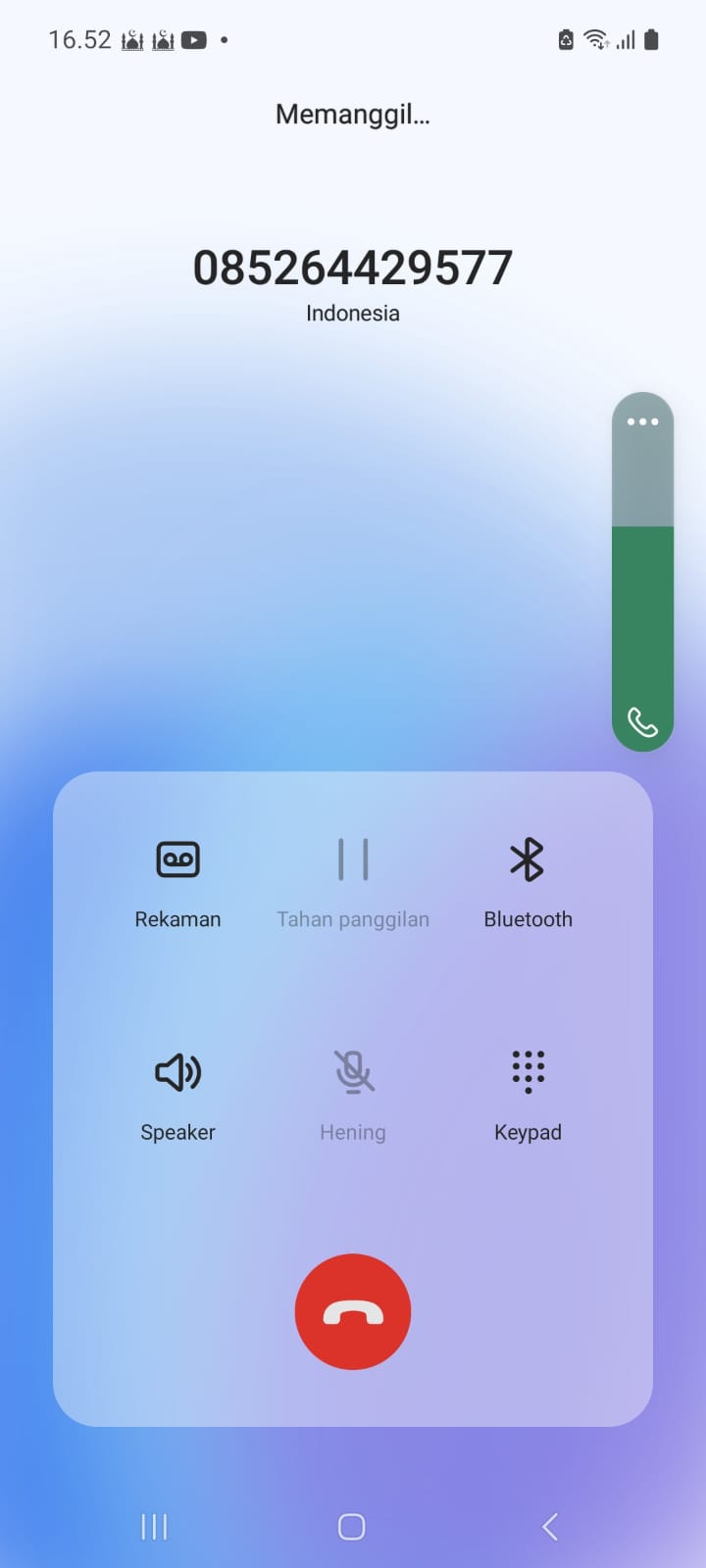Open recent apps
Screen dimensions: 706x1568
click(154, 1526)
